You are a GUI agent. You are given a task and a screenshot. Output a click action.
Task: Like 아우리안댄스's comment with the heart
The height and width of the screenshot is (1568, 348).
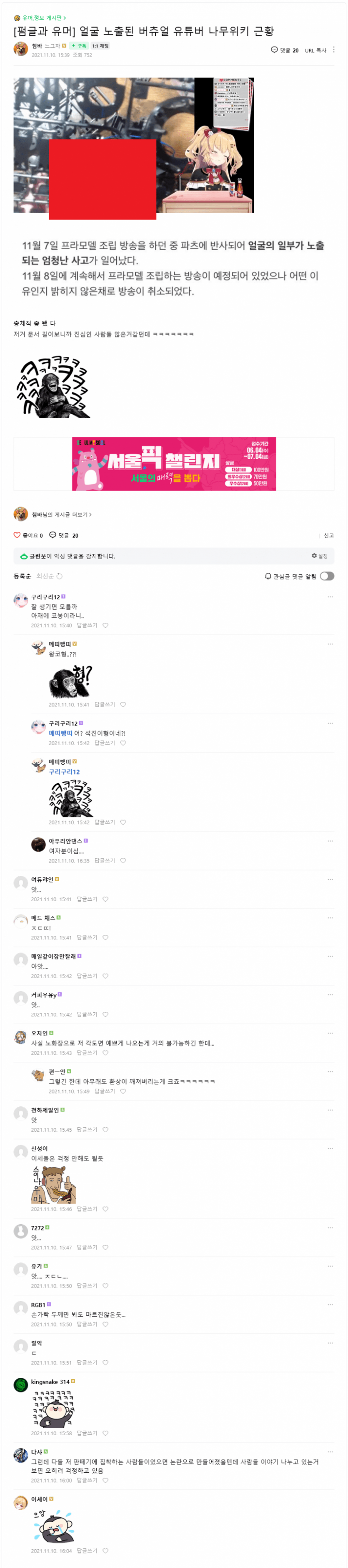point(123,861)
